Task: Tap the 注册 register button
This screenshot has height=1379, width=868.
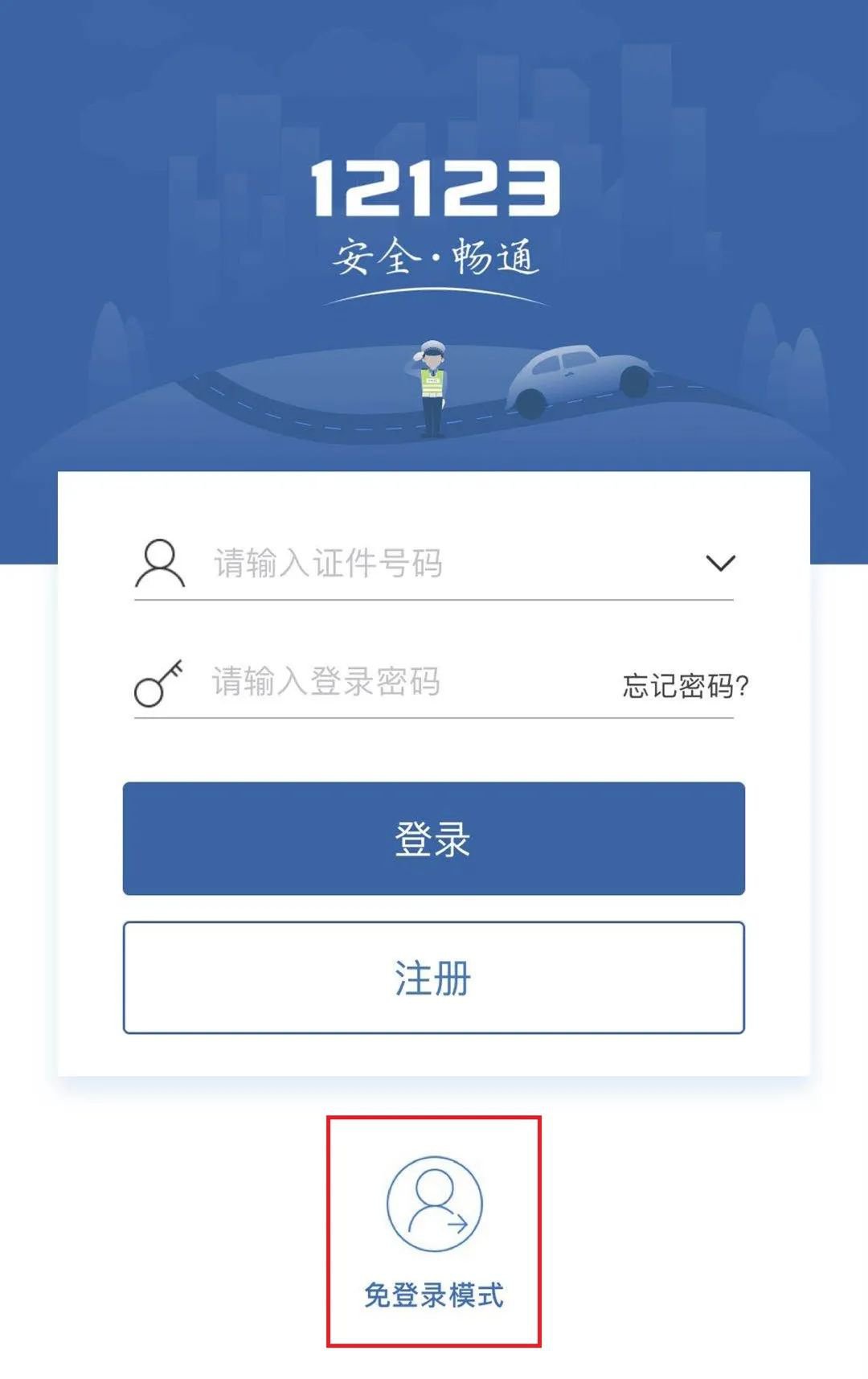Action: click(x=434, y=978)
